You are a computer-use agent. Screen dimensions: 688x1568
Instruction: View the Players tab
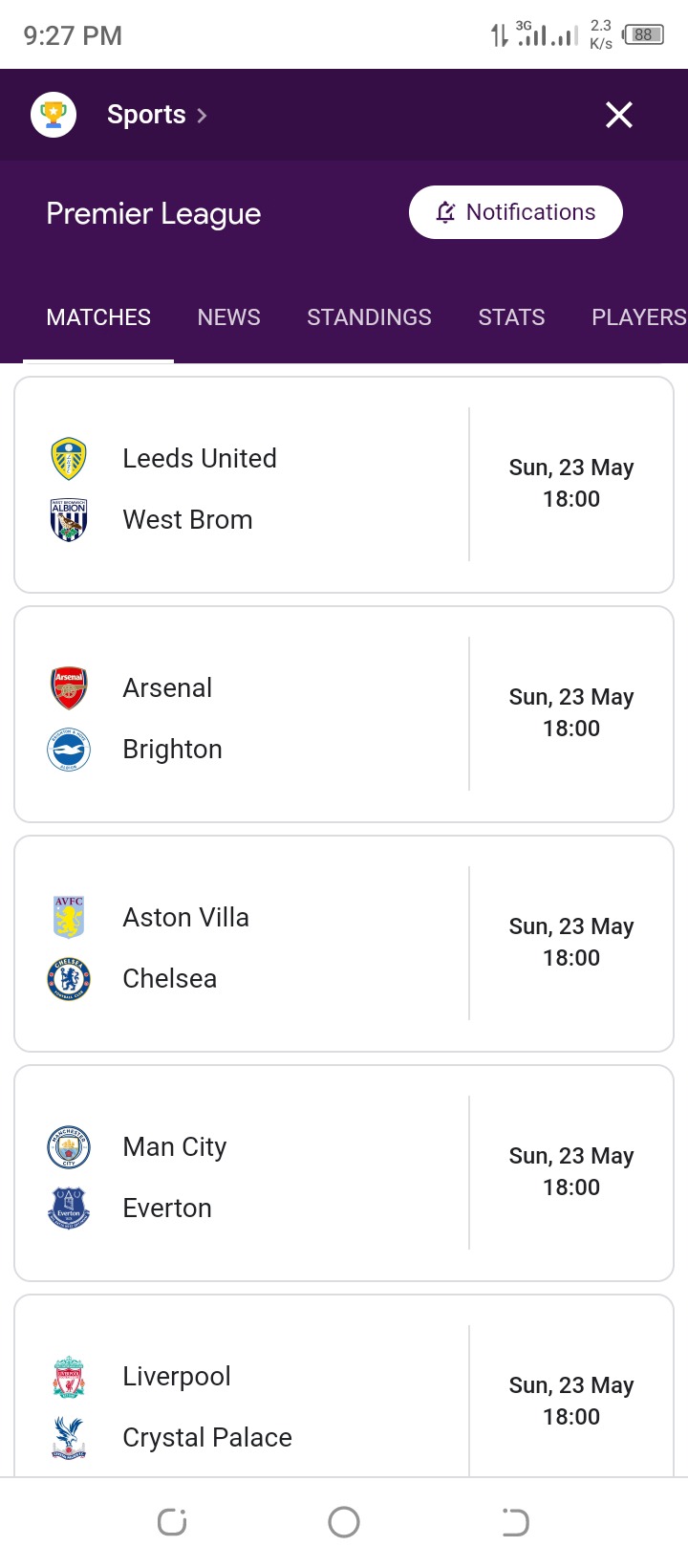[x=638, y=317]
